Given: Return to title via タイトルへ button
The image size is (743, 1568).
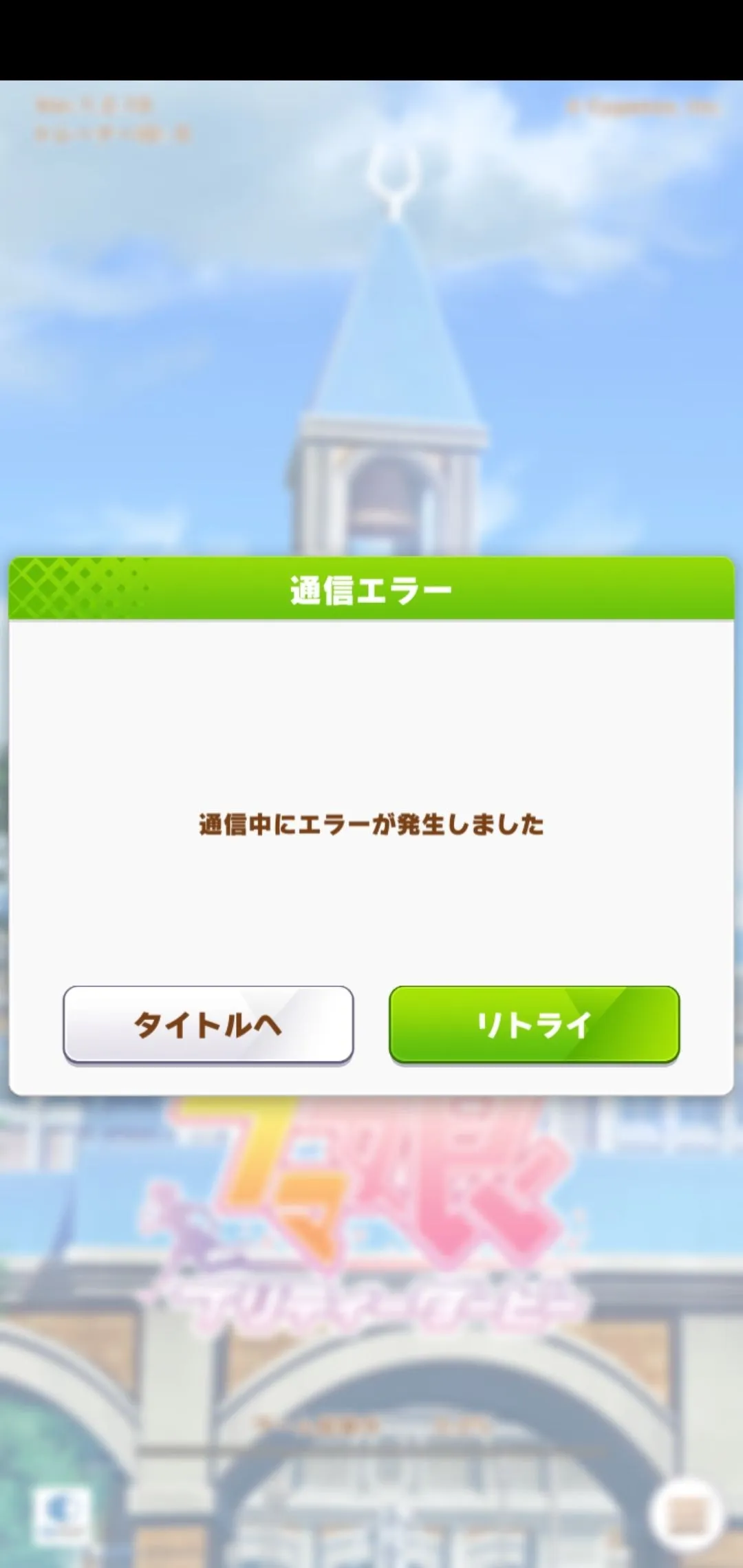Looking at the screenshot, I should 208,1024.
